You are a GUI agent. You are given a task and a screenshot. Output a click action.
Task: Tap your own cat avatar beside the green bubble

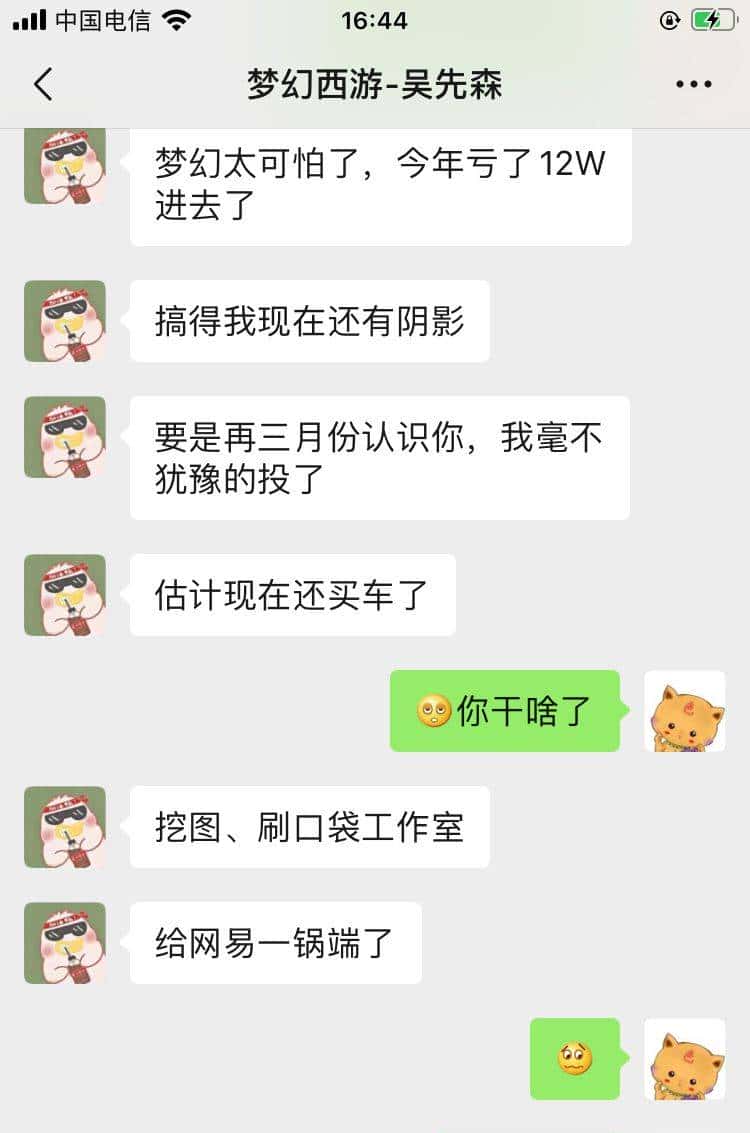(x=685, y=712)
